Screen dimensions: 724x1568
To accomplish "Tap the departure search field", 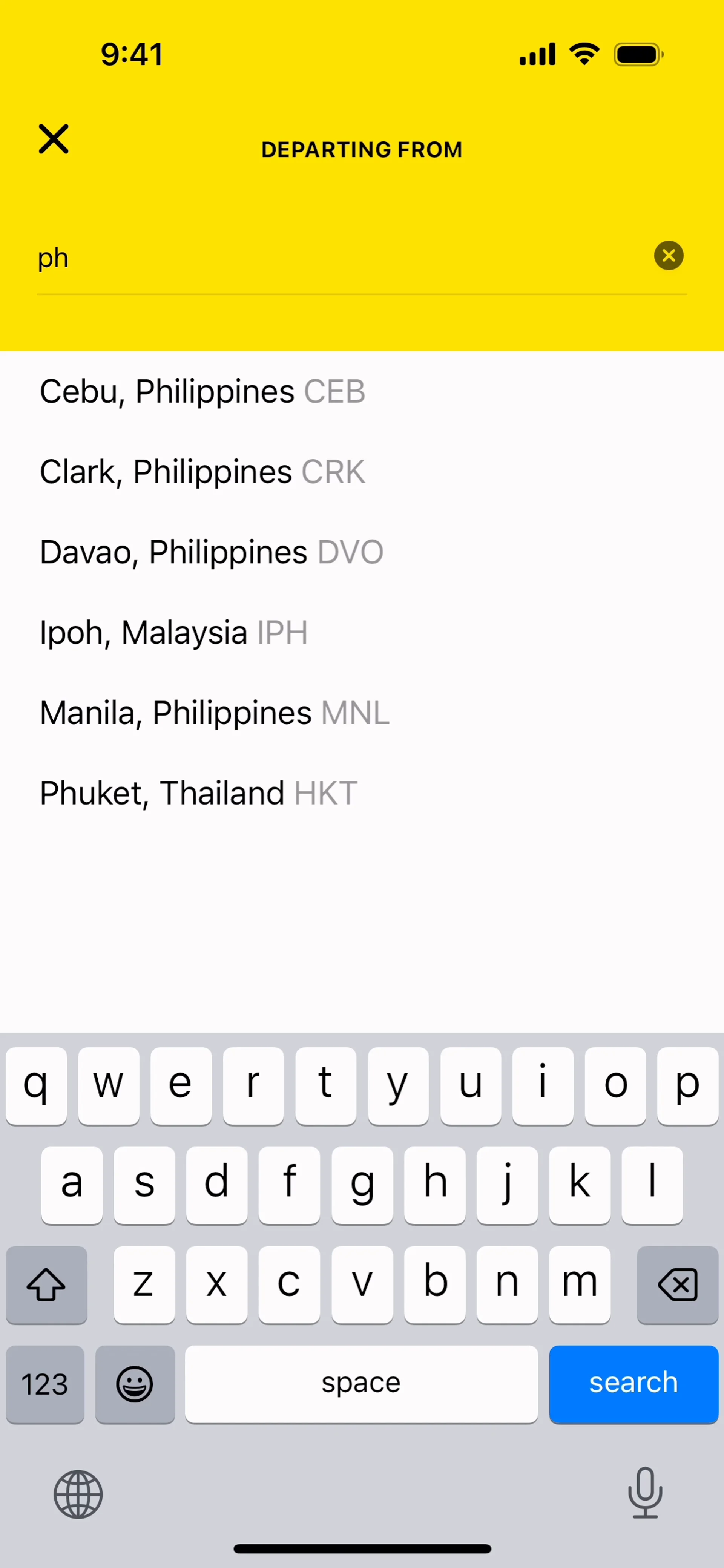I will tap(341, 259).
